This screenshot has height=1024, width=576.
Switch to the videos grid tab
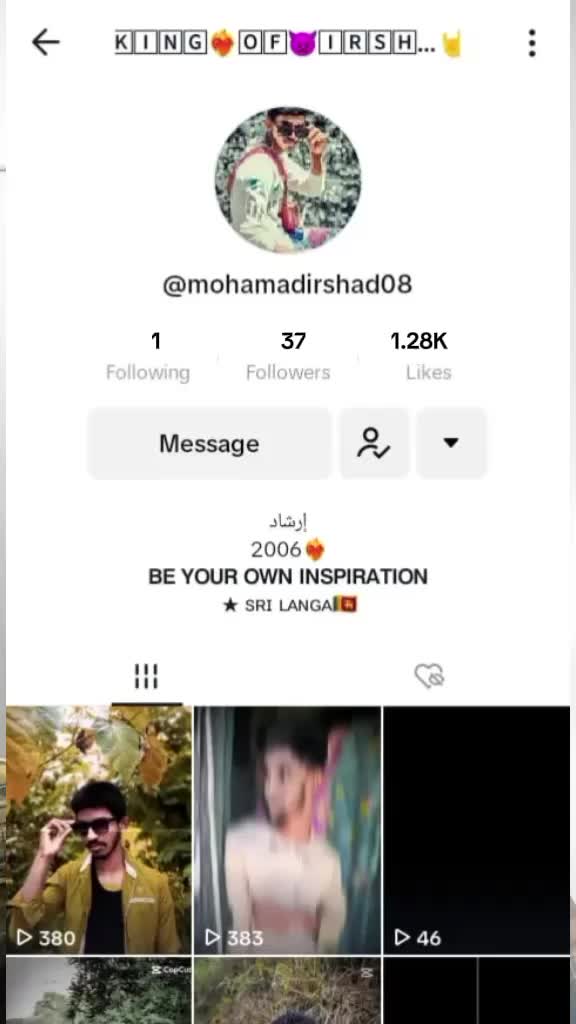[146, 677]
